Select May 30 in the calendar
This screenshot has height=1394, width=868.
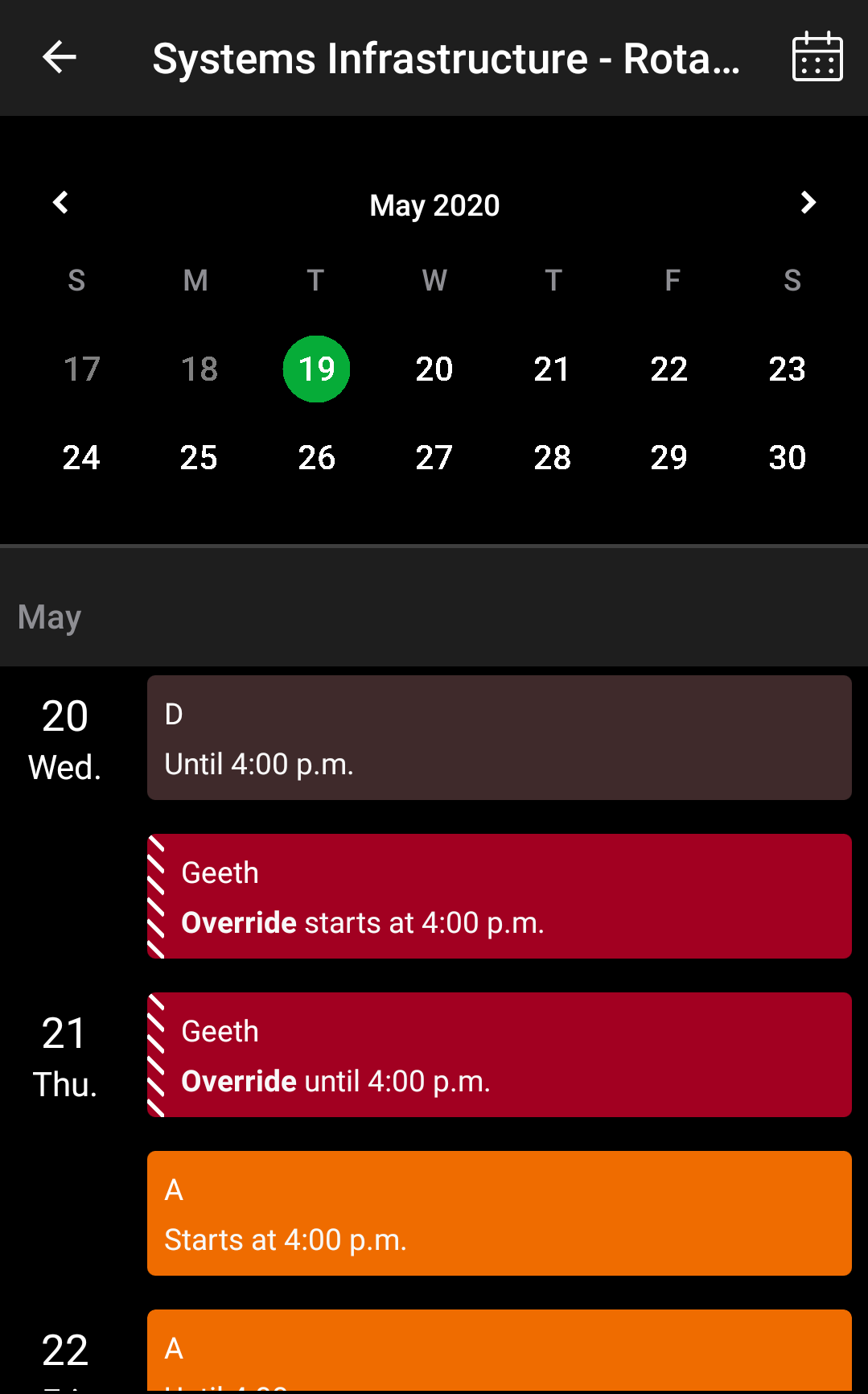click(787, 458)
